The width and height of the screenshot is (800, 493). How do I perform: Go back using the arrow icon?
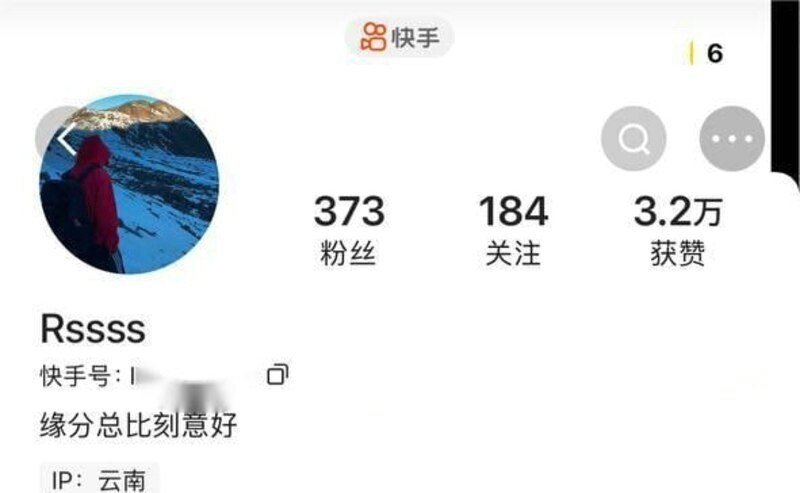(66, 138)
